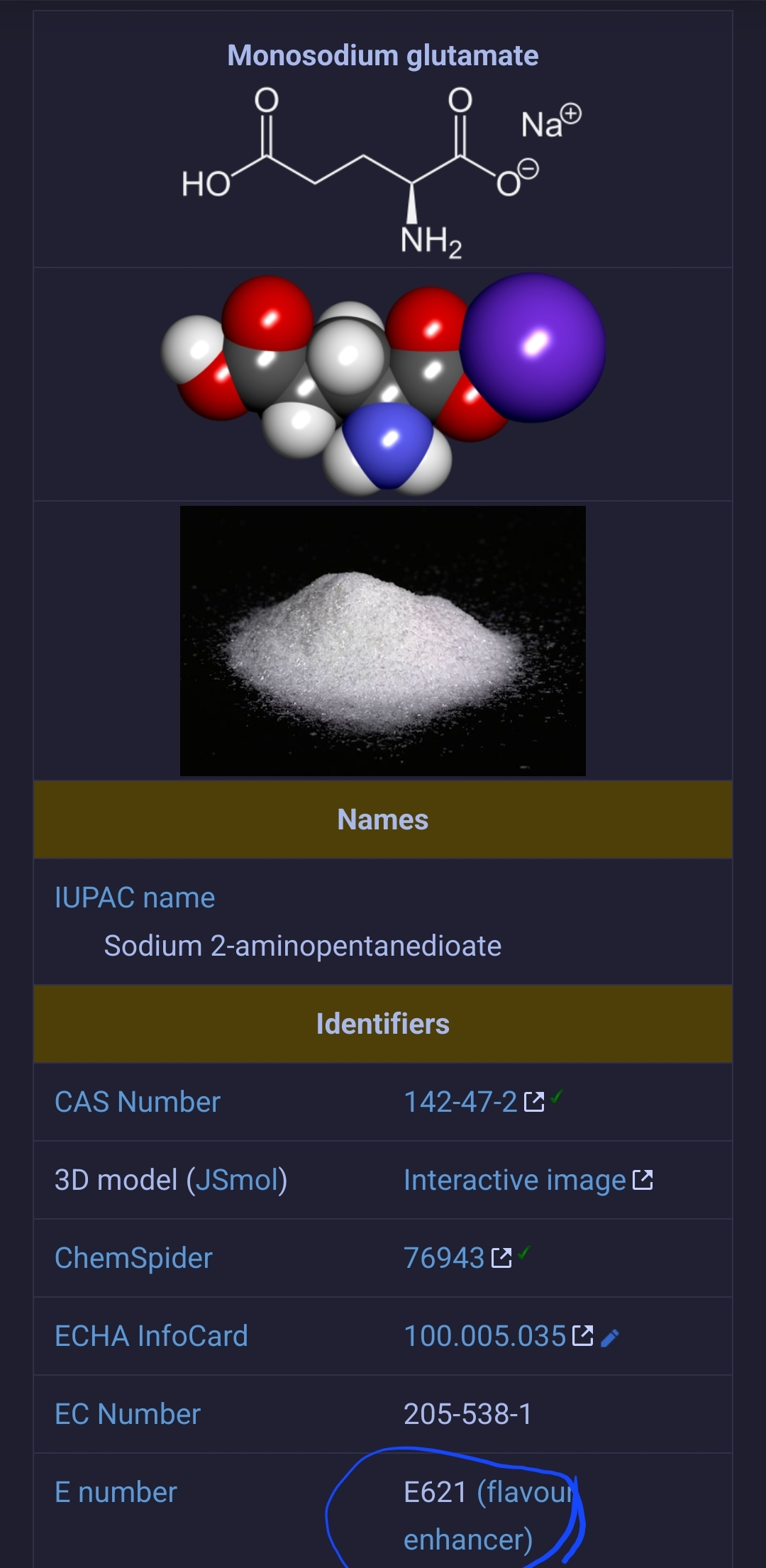Viewport: 766px width, 1568px height.
Task: Open the EC Number link
Action: pos(128,1414)
